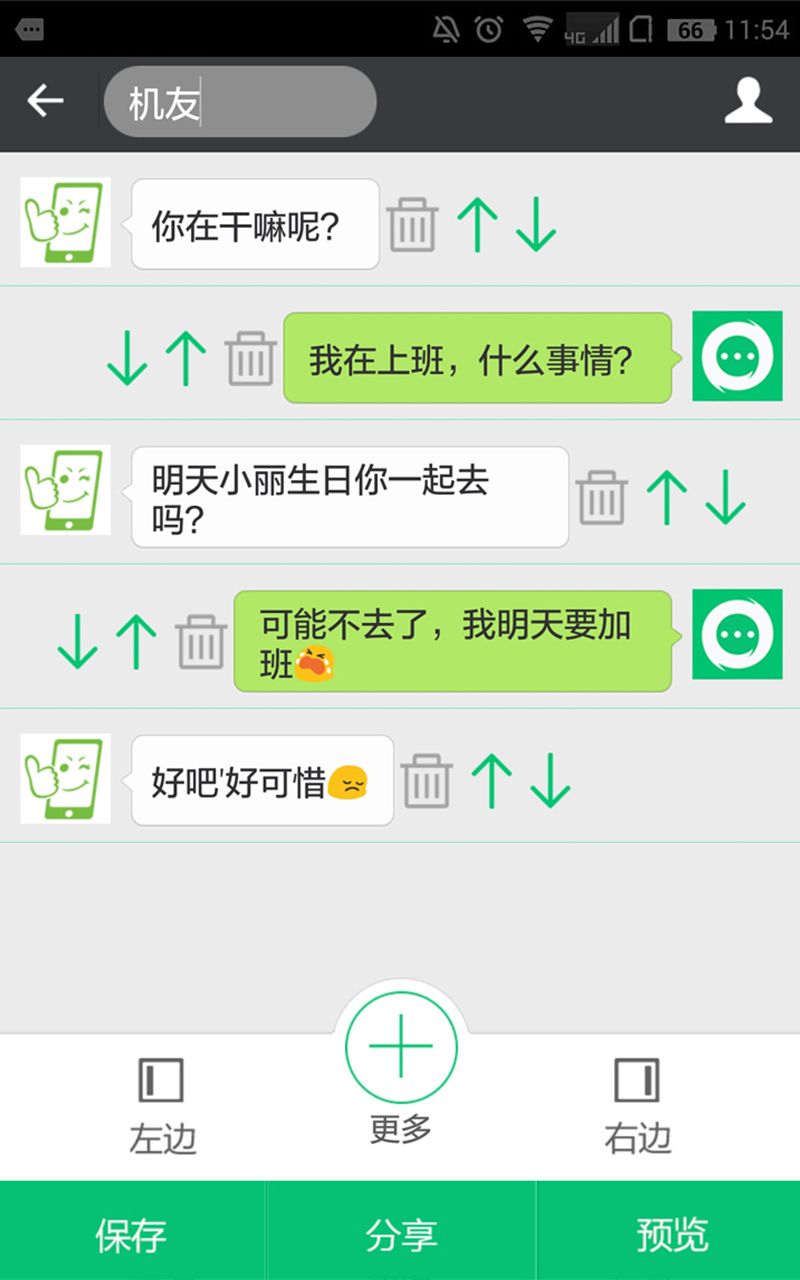Screen dimensions: 800x1280
Task: Delete the message '我在上班，什么事情?'
Action: [250, 358]
